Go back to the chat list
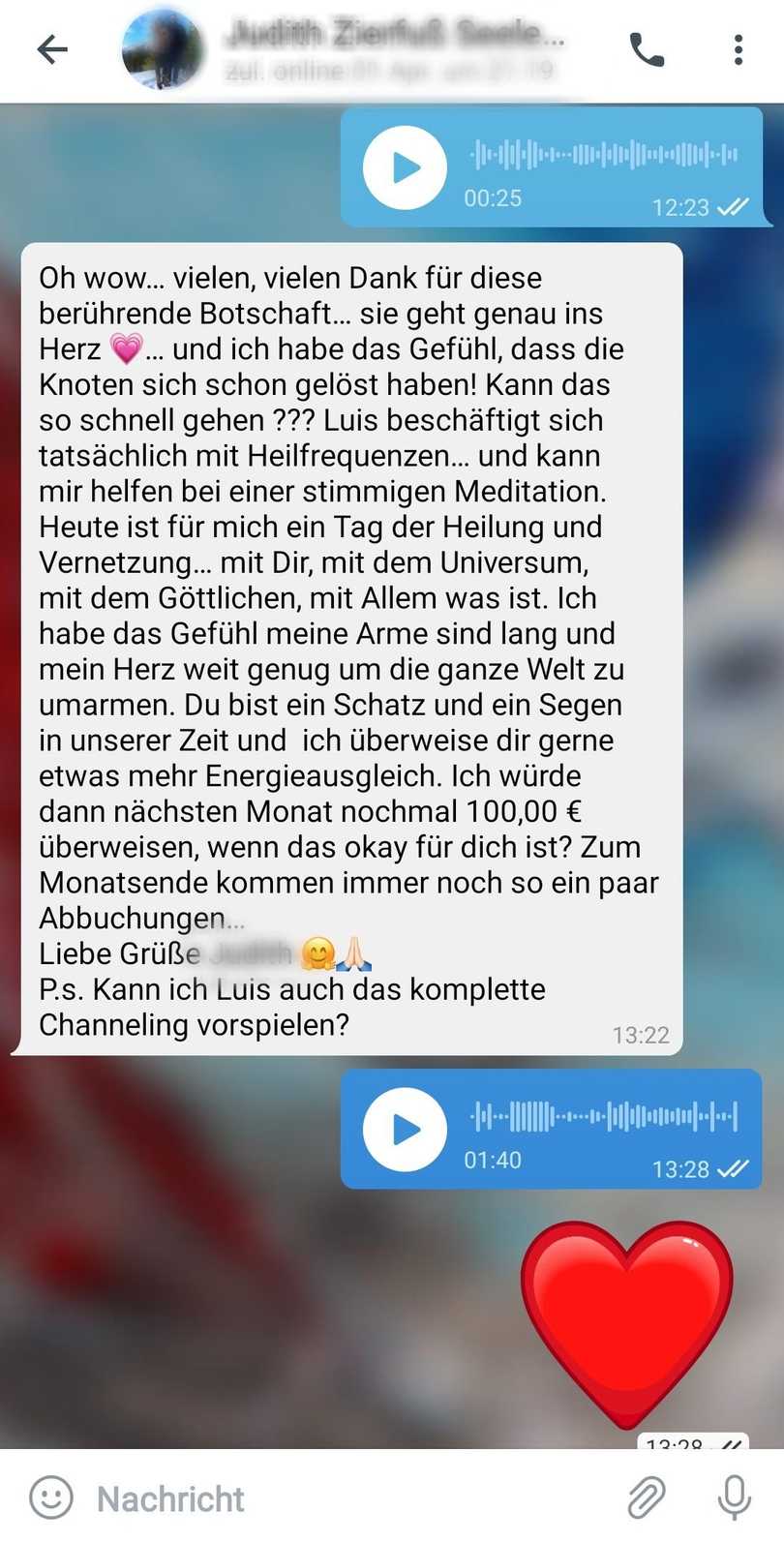 pos(52,49)
